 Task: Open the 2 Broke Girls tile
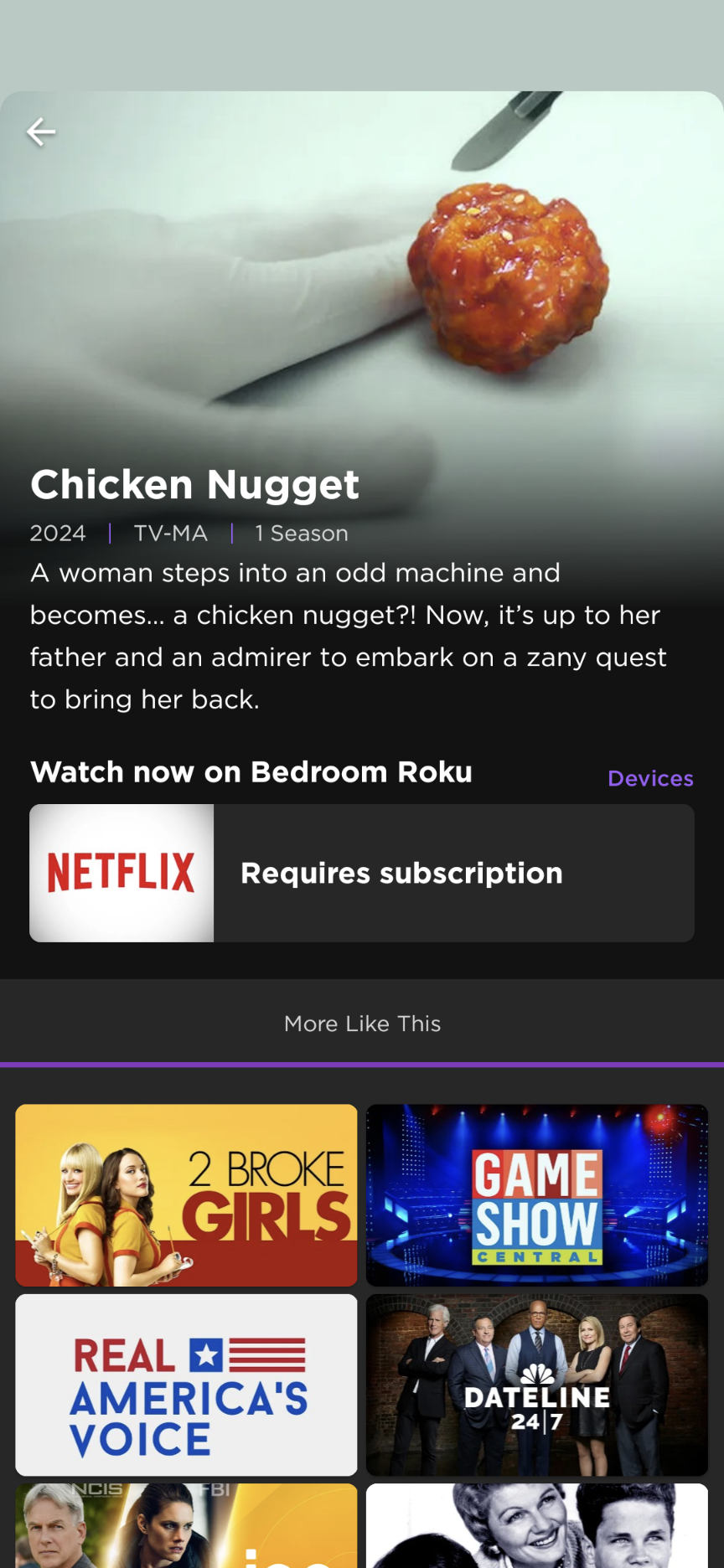(186, 1194)
